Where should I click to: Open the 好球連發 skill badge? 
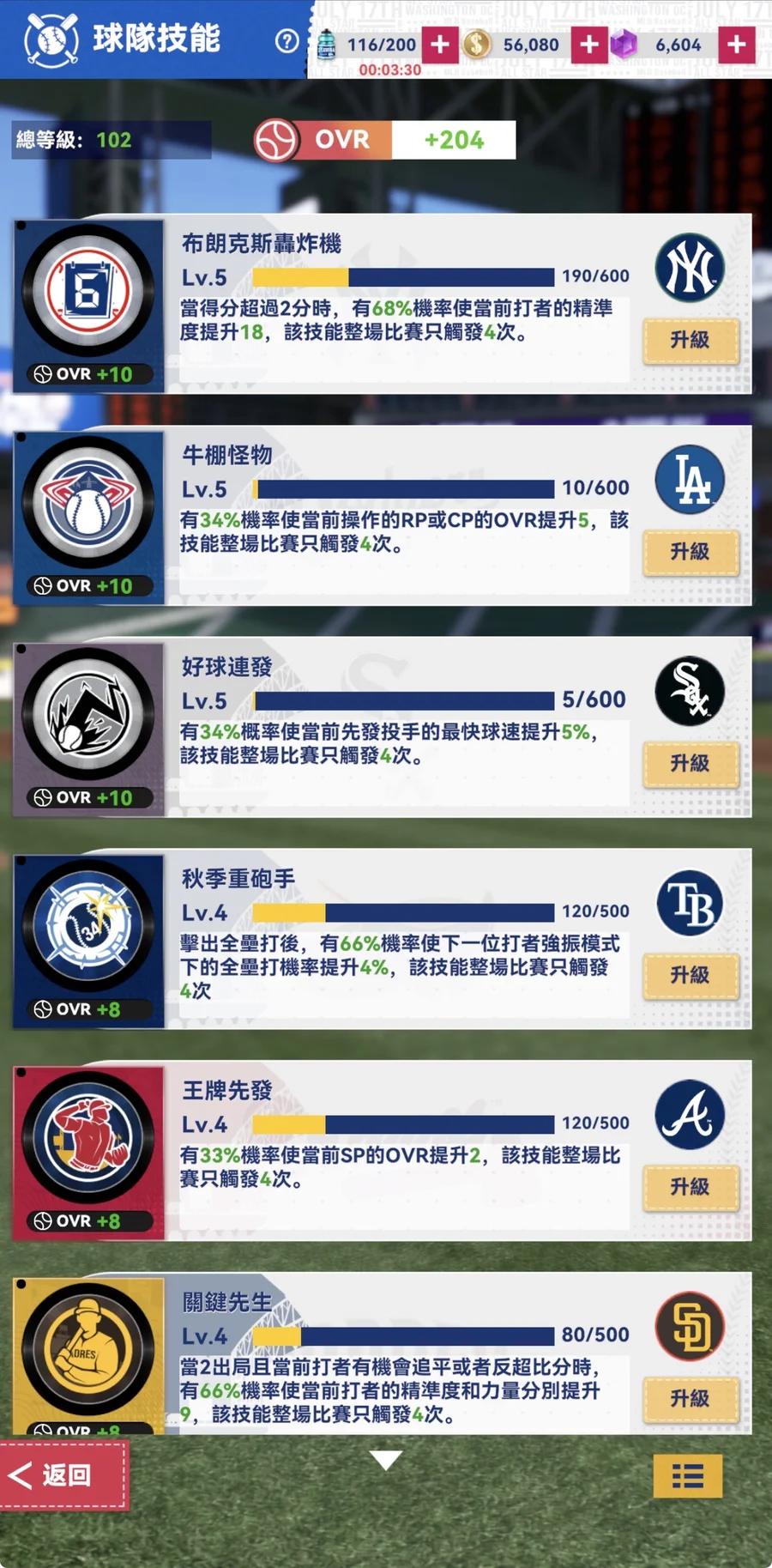pos(88,715)
